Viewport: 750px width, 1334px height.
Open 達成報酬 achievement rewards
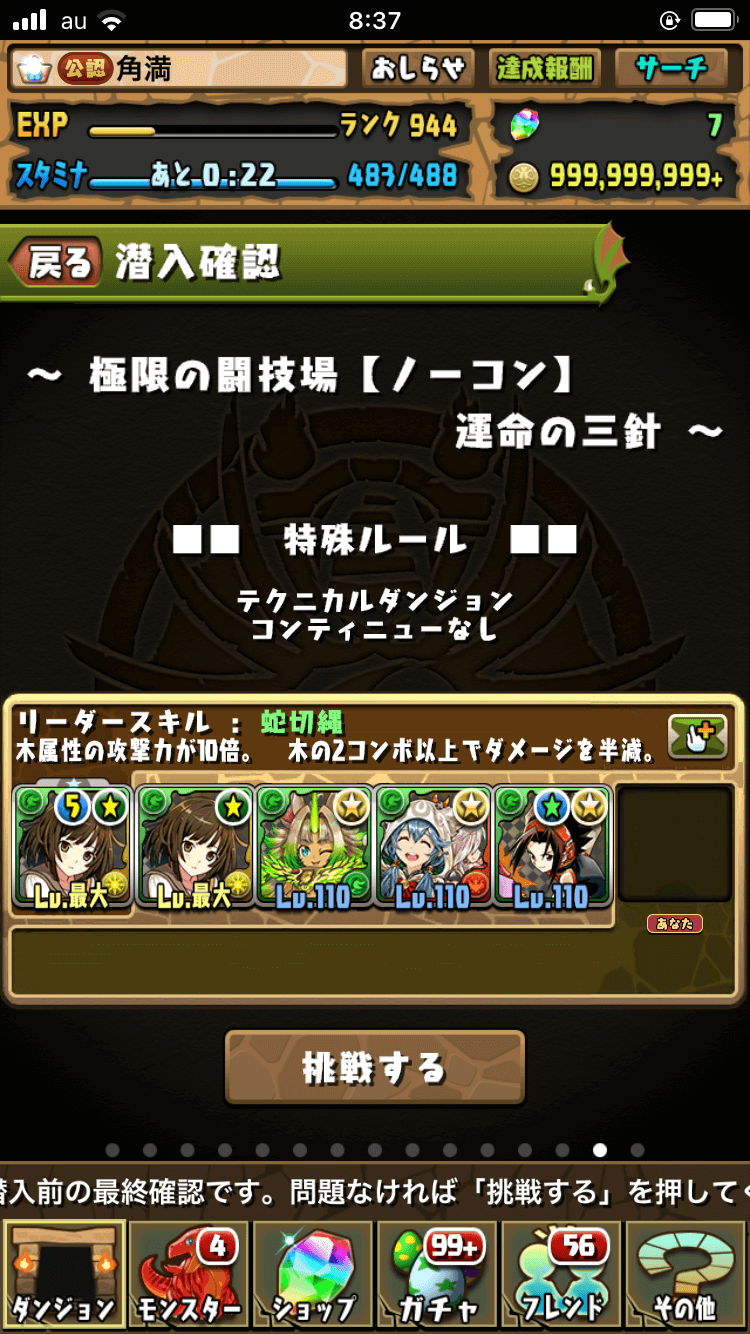[545, 69]
